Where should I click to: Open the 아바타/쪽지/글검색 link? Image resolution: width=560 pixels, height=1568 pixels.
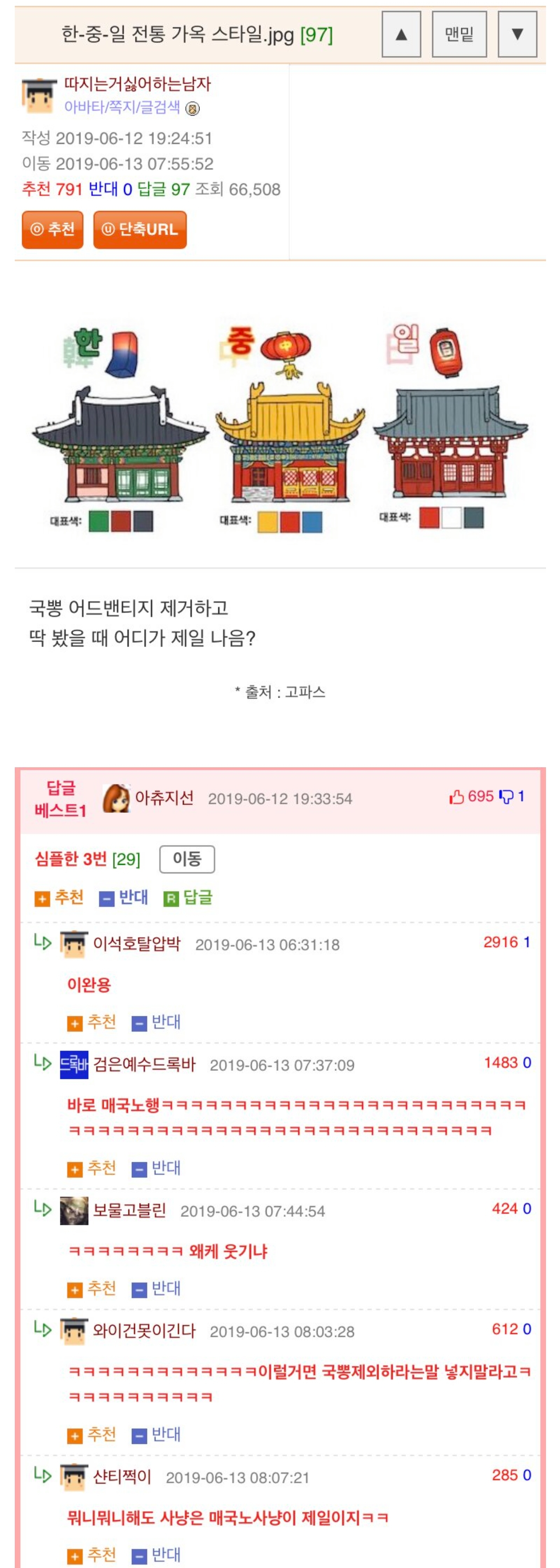pyautogui.click(x=122, y=108)
